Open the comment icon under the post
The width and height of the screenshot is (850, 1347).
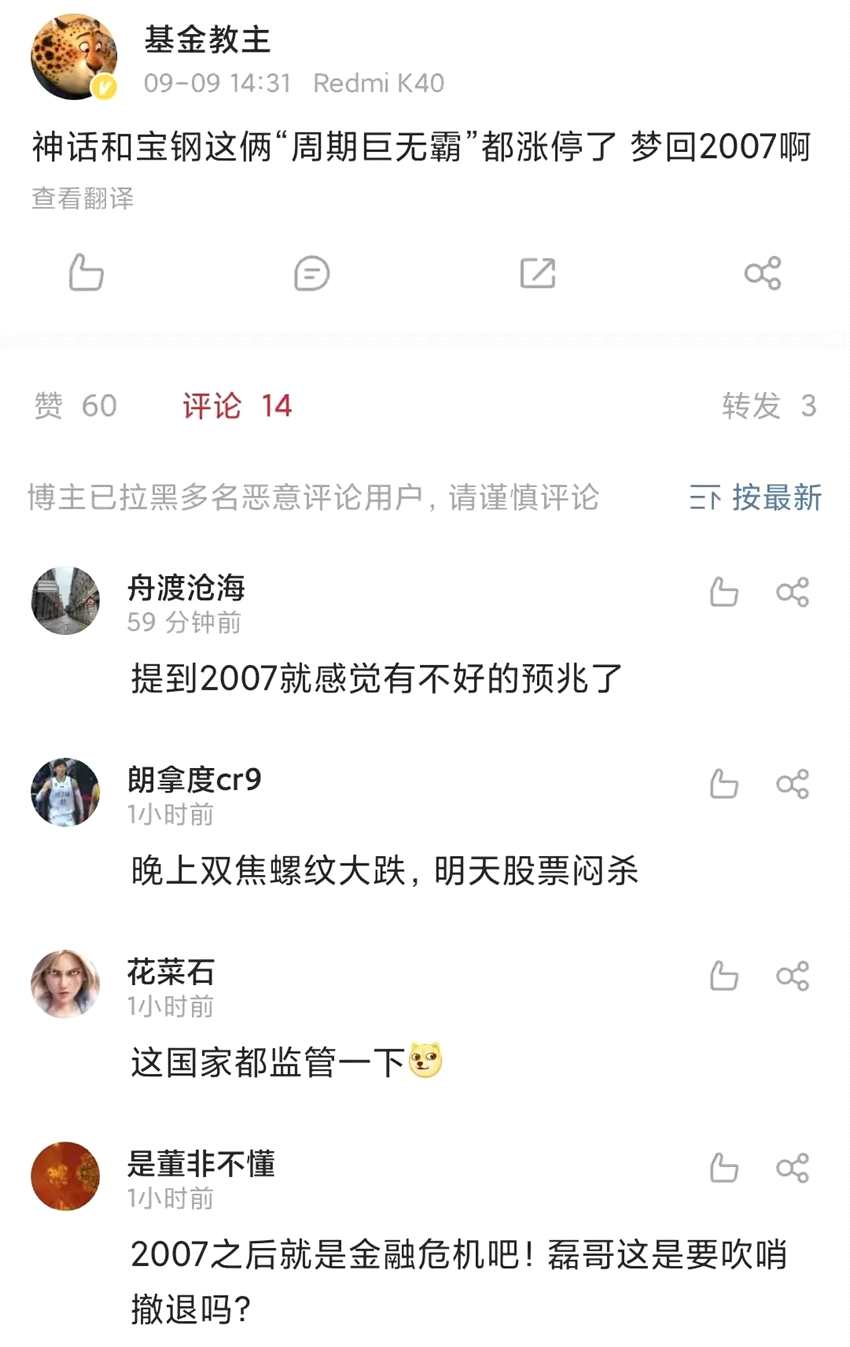(311, 272)
